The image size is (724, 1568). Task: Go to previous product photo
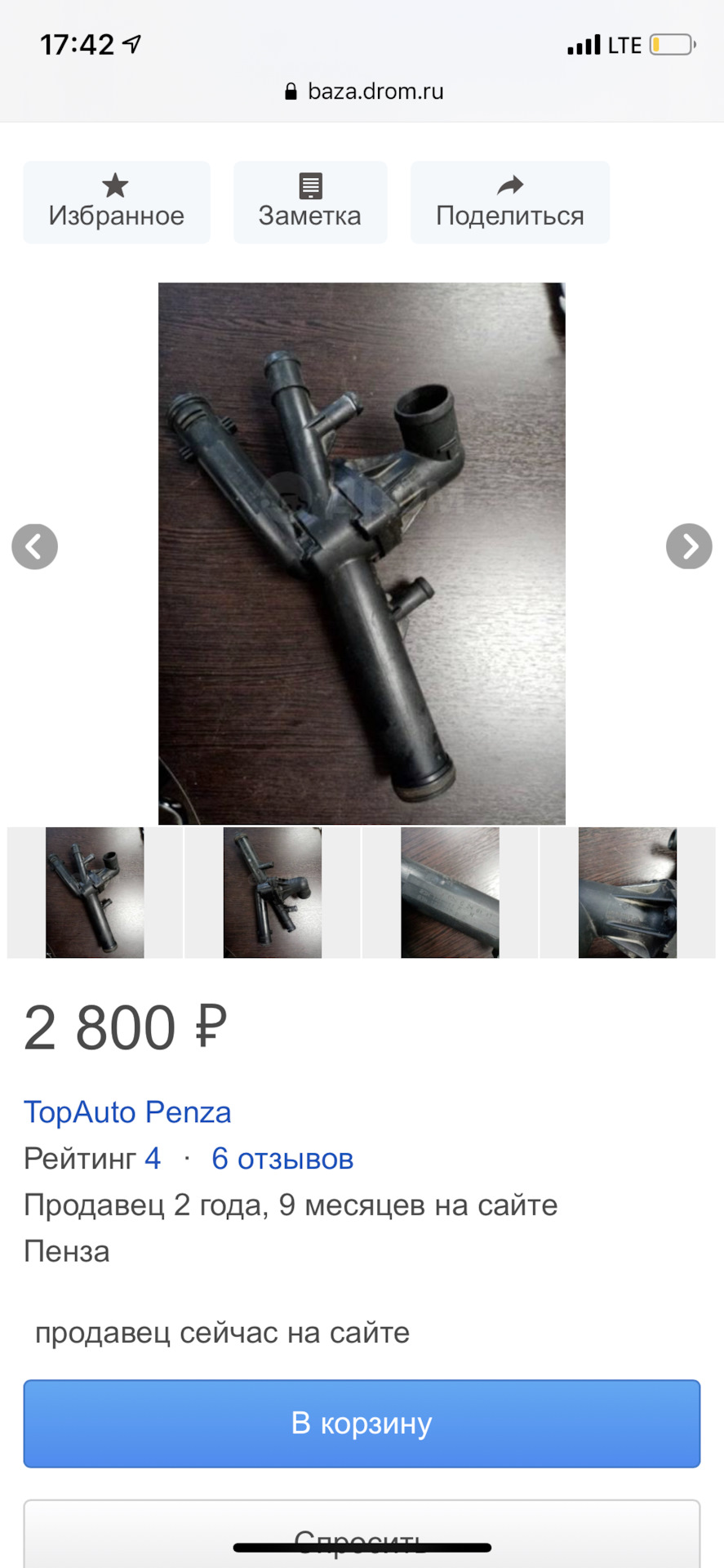[x=35, y=546]
